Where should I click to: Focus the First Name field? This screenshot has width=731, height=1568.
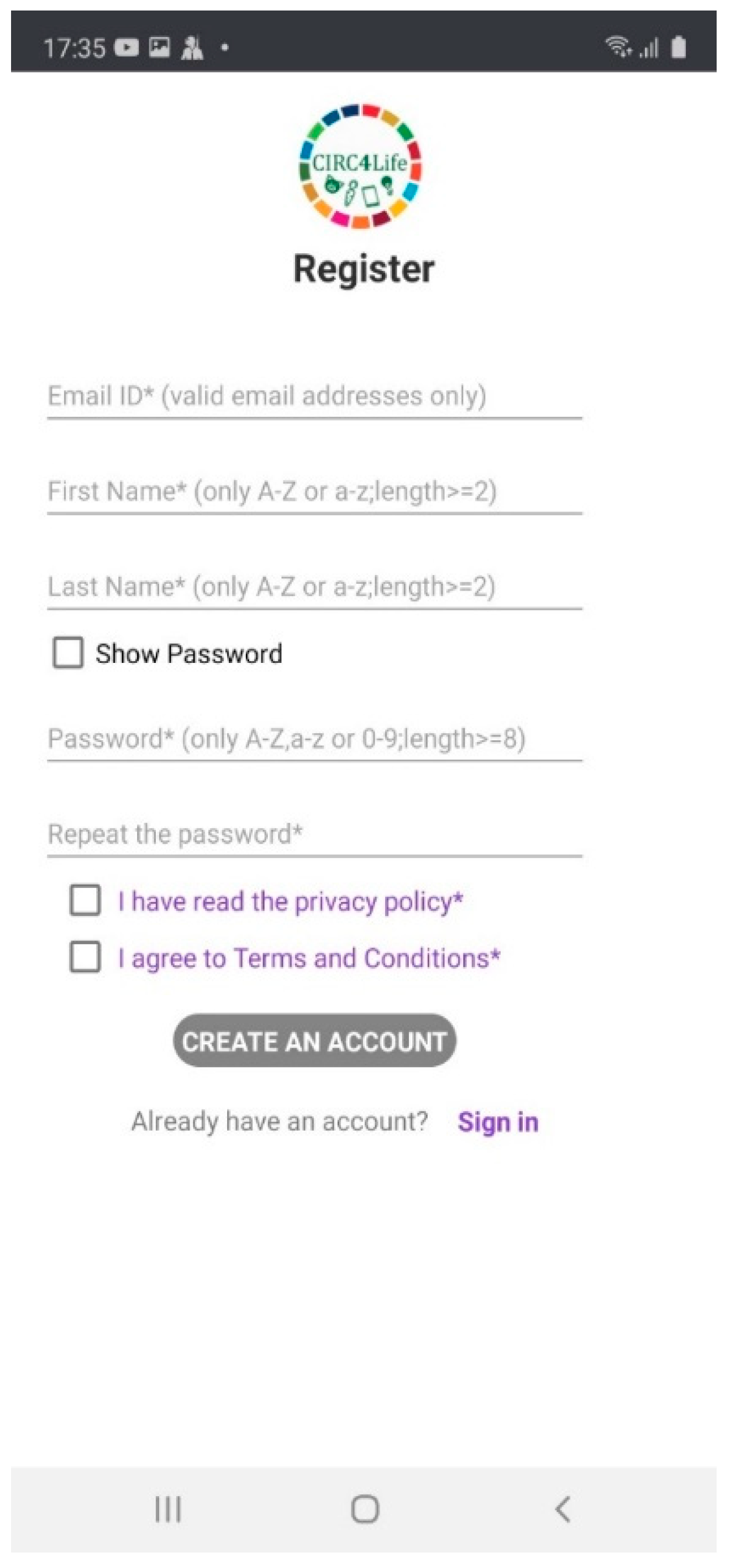(x=314, y=492)
